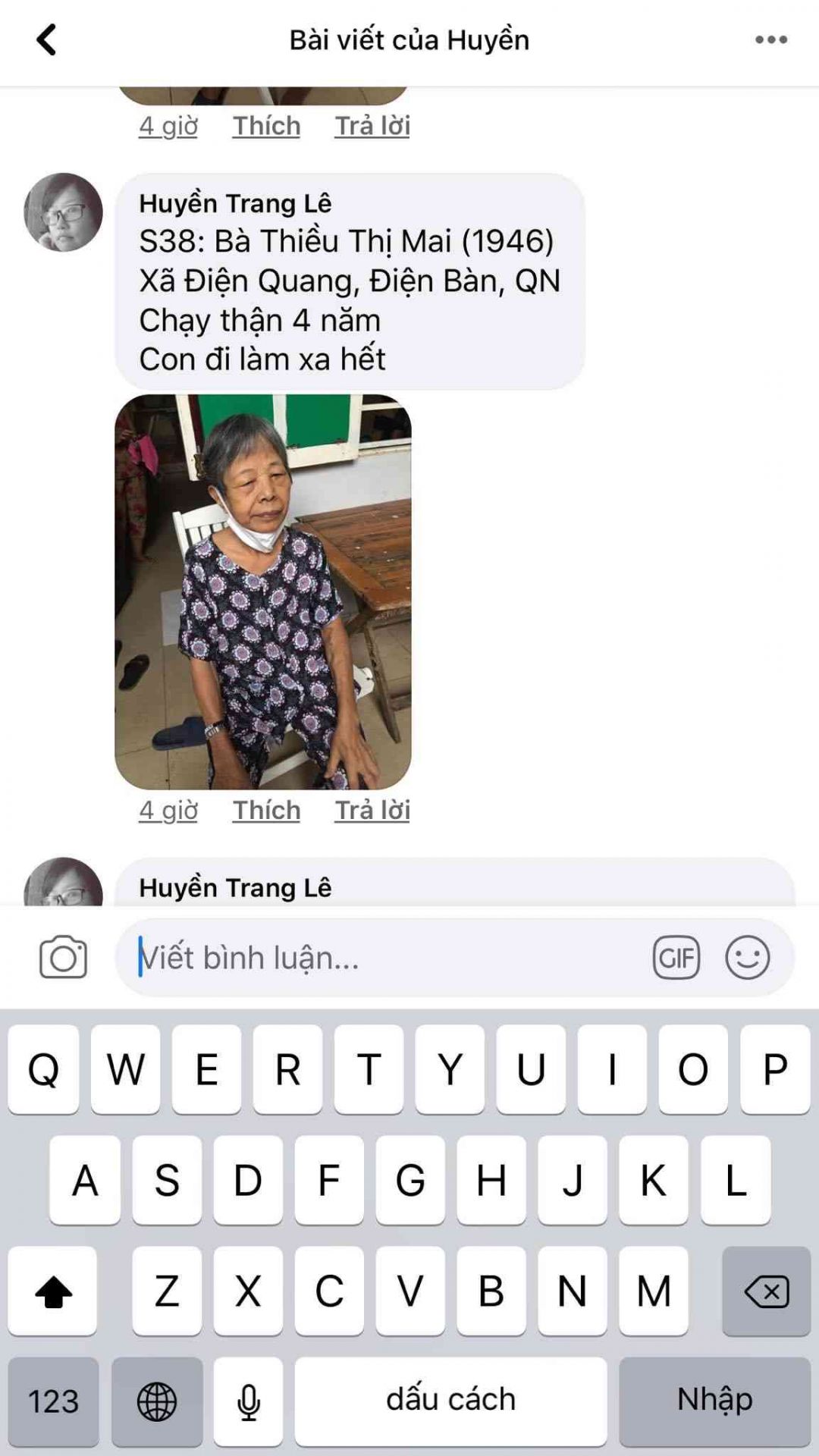Open the three-dot overflow menu
Screen dimensions: 819x1456
coord(770,40)
